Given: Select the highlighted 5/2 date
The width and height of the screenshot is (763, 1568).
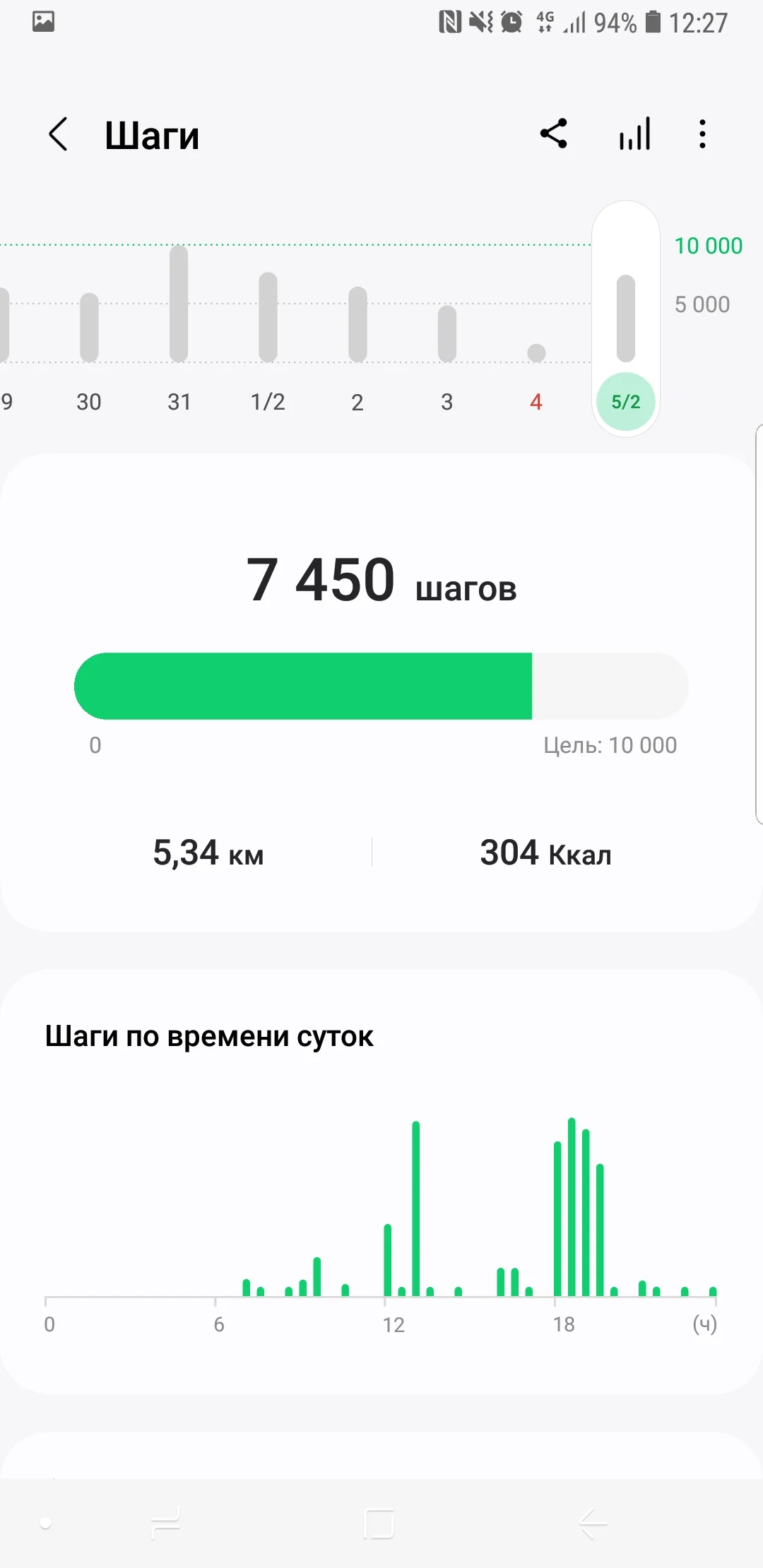Looking at the screenshot, I should tap(625, 401).
